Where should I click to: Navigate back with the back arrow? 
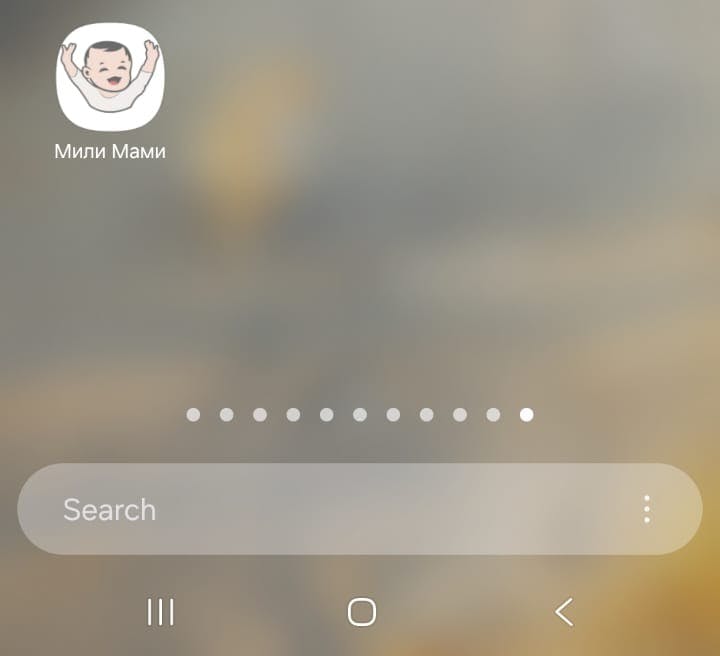(x=564, y=612)
